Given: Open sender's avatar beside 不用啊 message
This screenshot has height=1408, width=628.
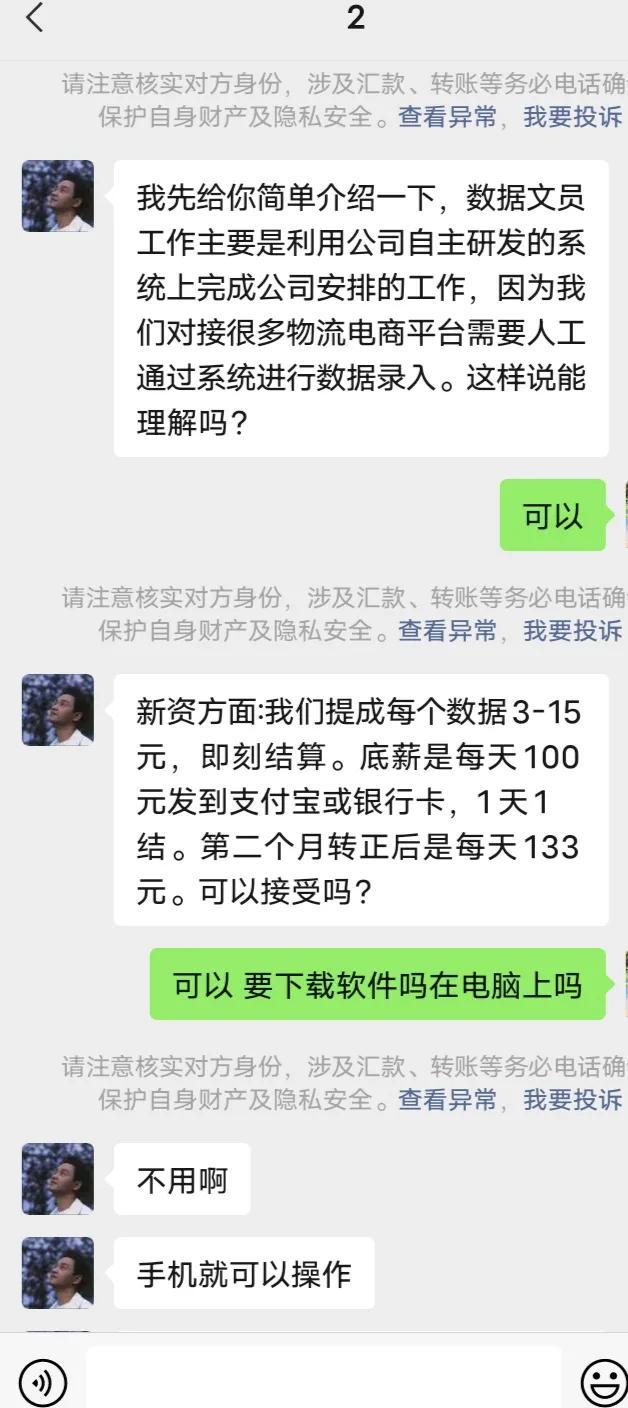Looking at the screenshot, I should 58,1179.
